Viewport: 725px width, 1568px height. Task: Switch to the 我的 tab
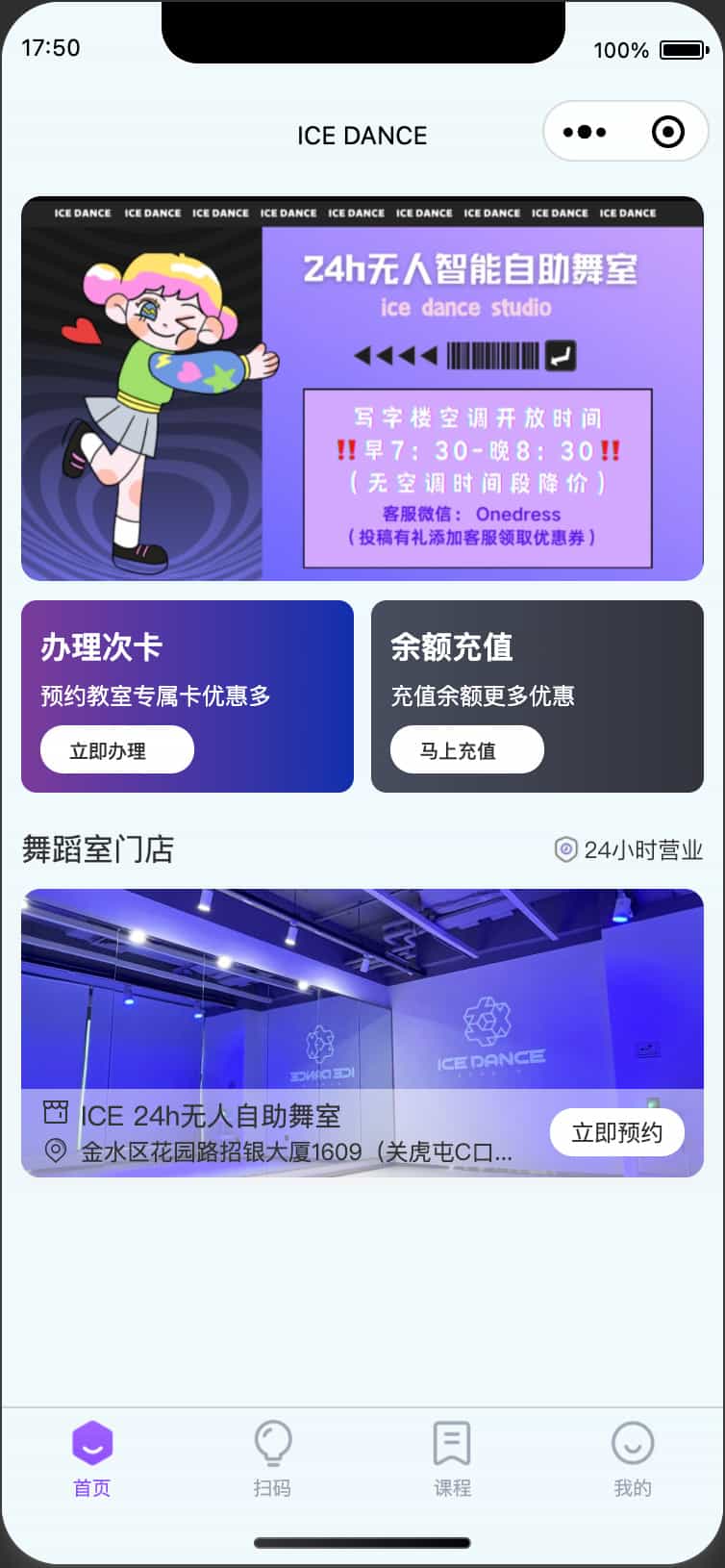pyautogui.click(x=633, y=1459)
